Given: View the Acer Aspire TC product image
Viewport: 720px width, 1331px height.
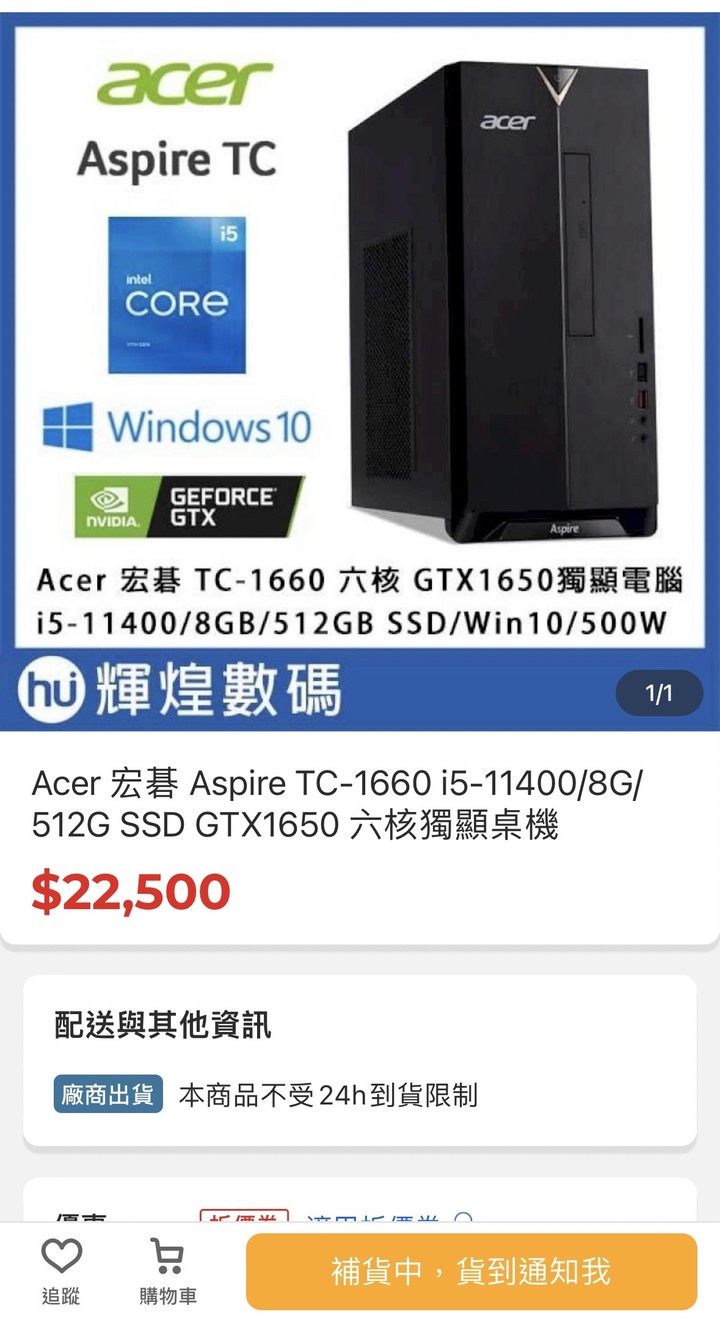Looking at the screenshot, I should click(360, 370).
